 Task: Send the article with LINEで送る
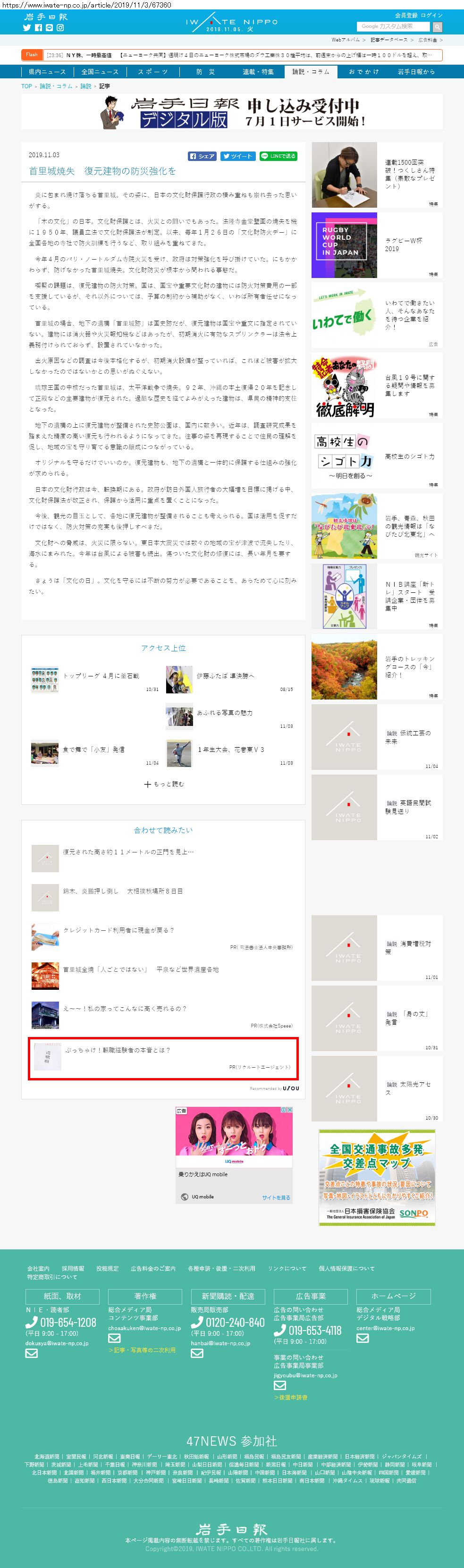[x=278, y=156]
